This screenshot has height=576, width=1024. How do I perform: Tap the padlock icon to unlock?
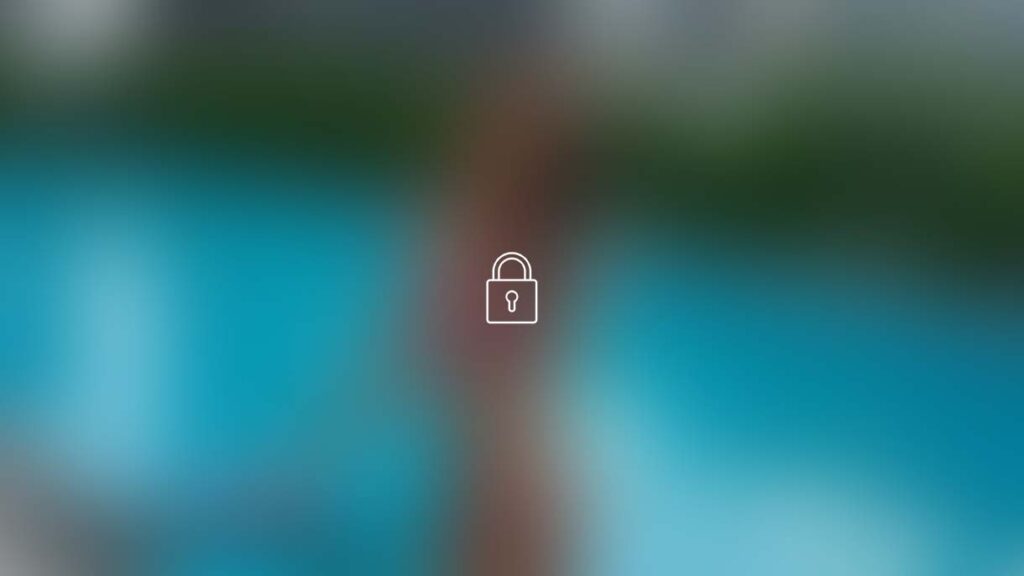[511, 289]
